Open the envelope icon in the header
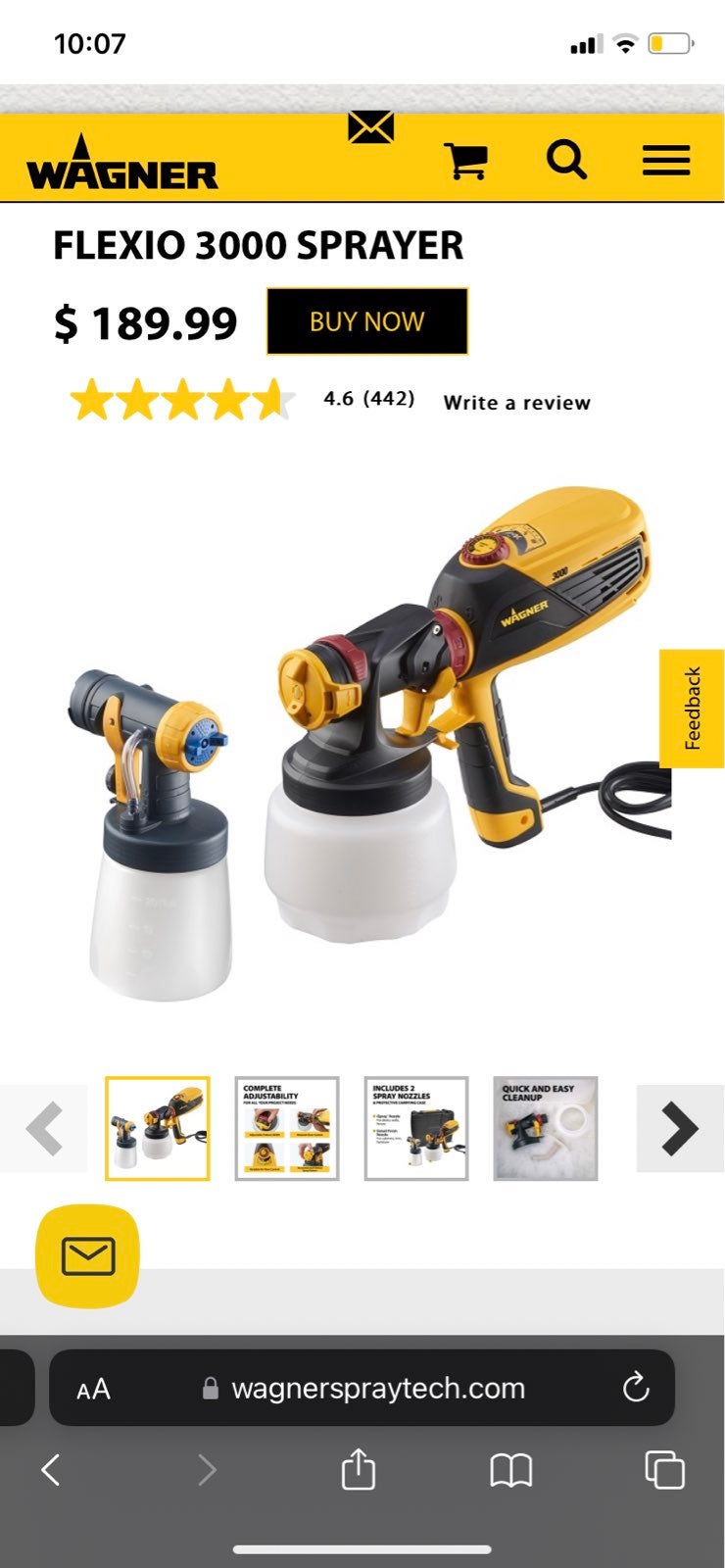Screen dimensions: 725x1568 point(370,127)
